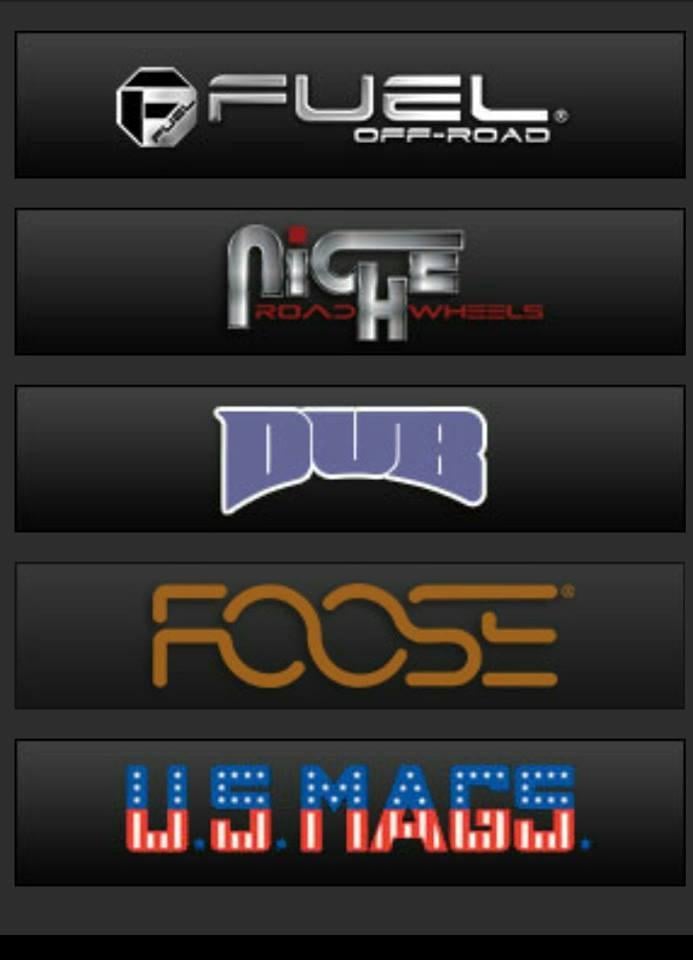Open the Fuel Off-Road brand
The height and width of the screenshot is (960, 693).
coord(349,105)
